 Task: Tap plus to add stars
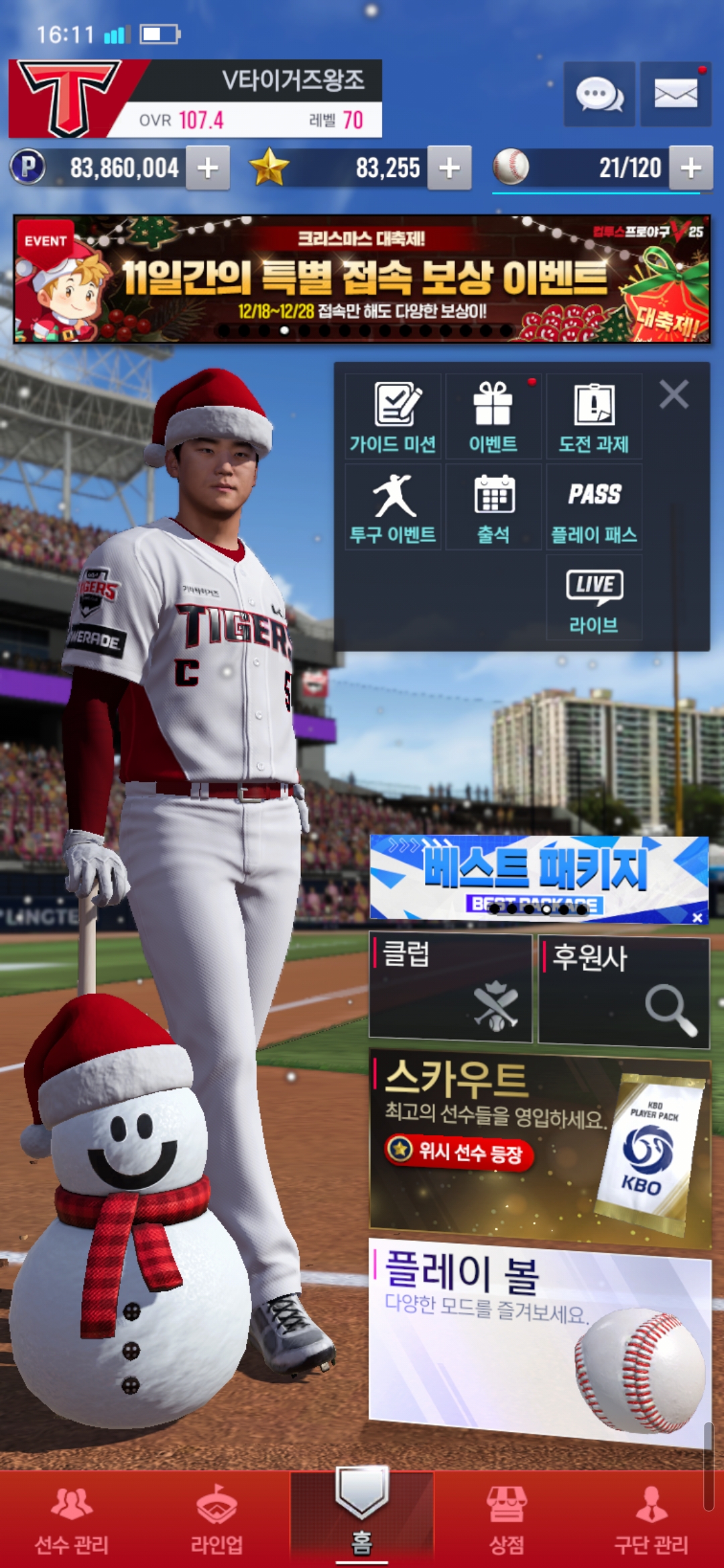pos(449,168)
